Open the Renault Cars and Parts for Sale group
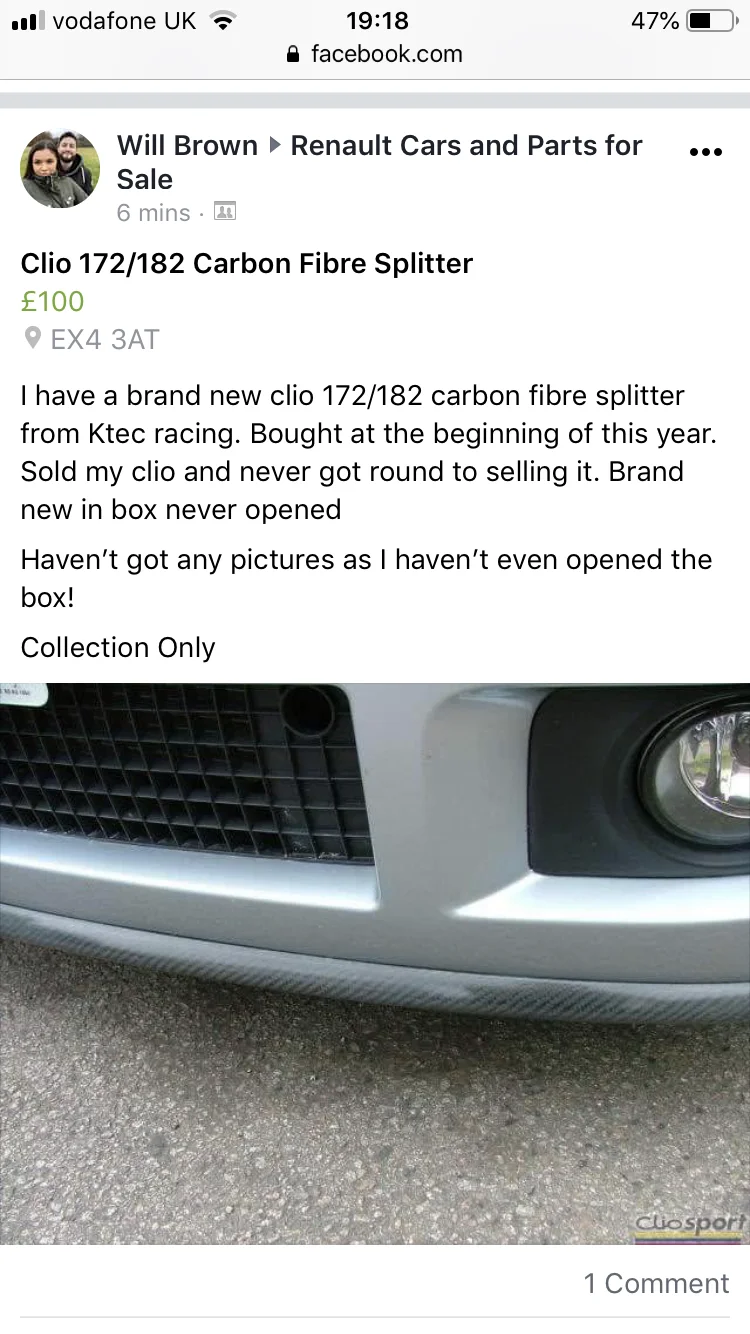The width and height of the screenshot is (750, 1334). click(x=379, y=162)
